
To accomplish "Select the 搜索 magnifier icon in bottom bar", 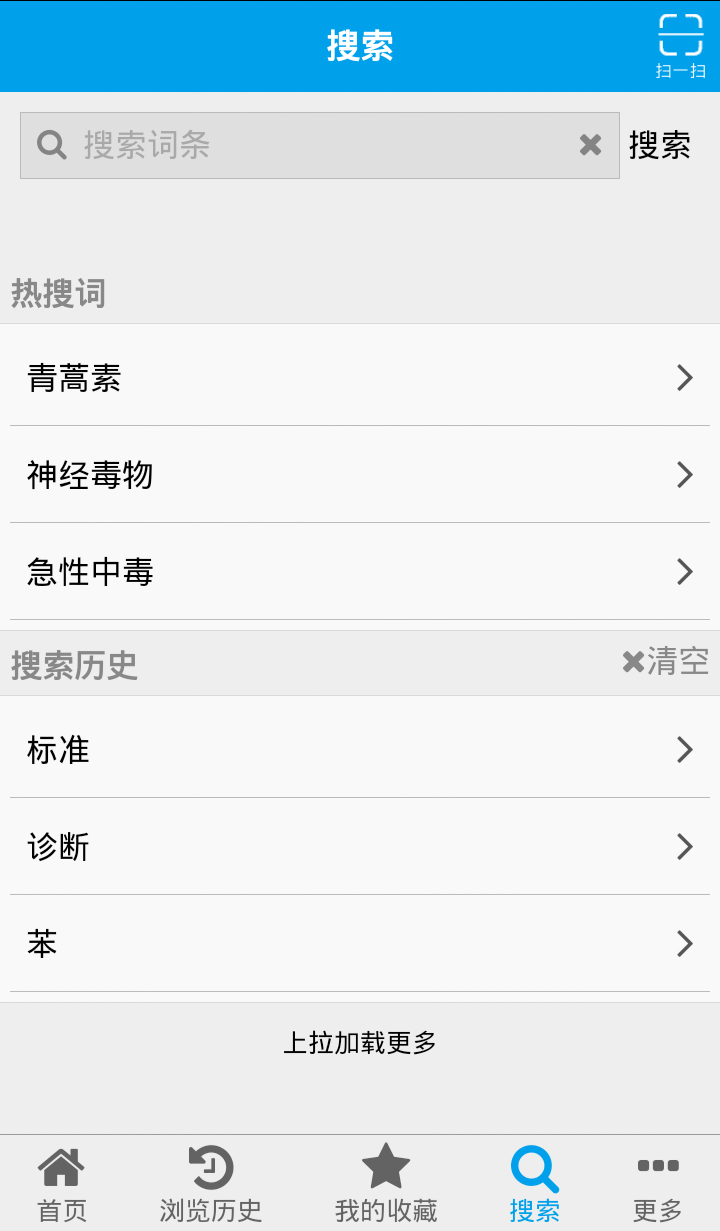I will coord(534,1165).
